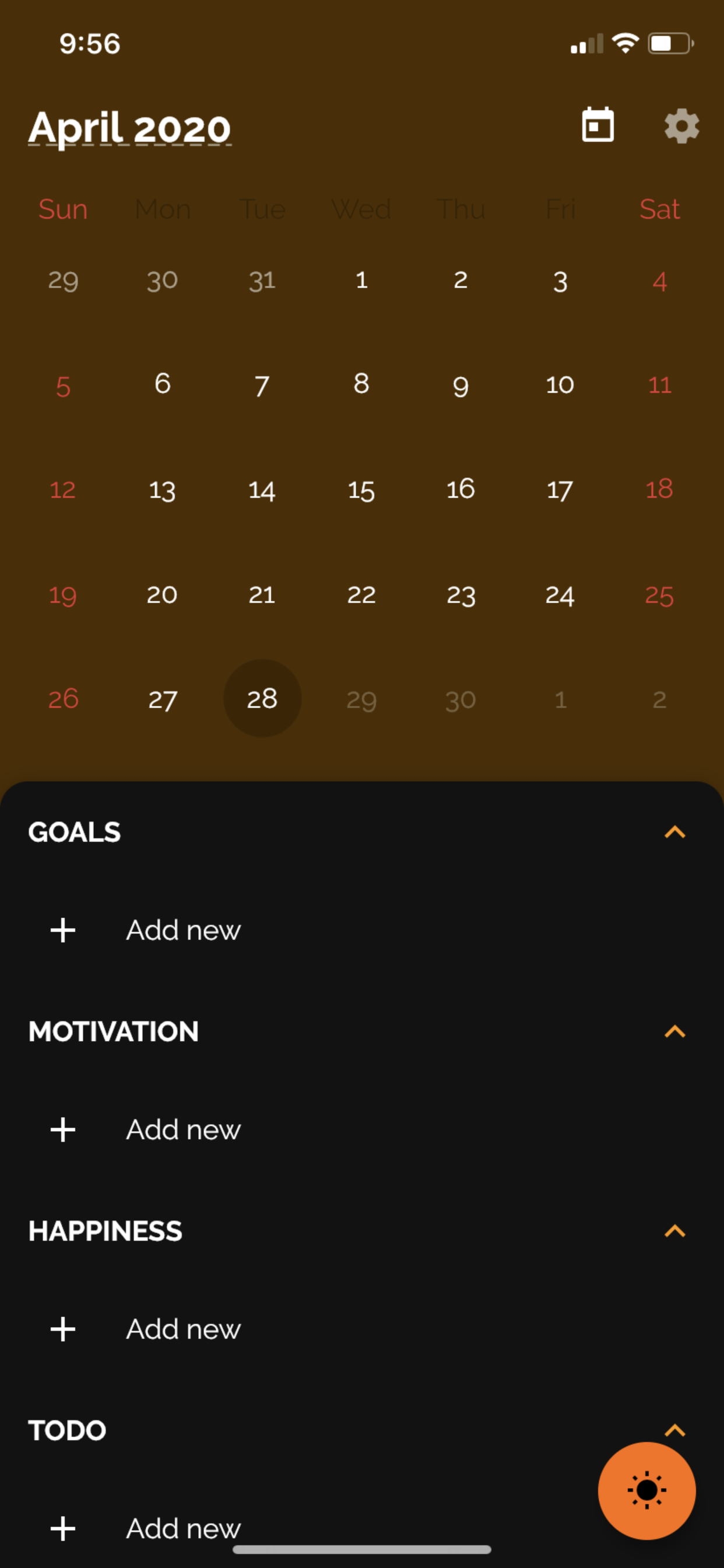
Task: Open the April 2020 month picker
Action: (129, 128)
